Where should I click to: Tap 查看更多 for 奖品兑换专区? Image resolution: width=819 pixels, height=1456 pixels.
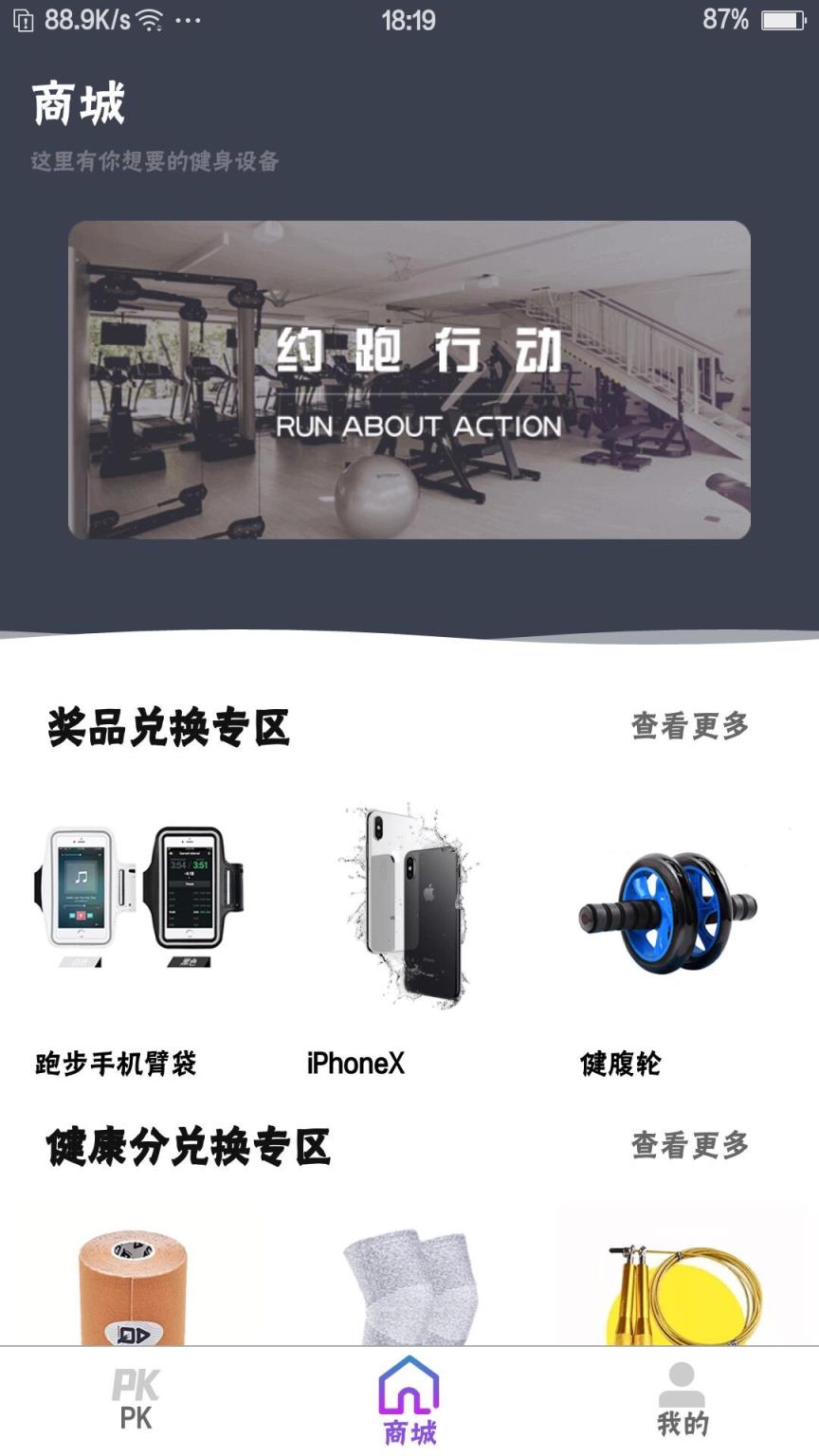[x=690, y=726]
